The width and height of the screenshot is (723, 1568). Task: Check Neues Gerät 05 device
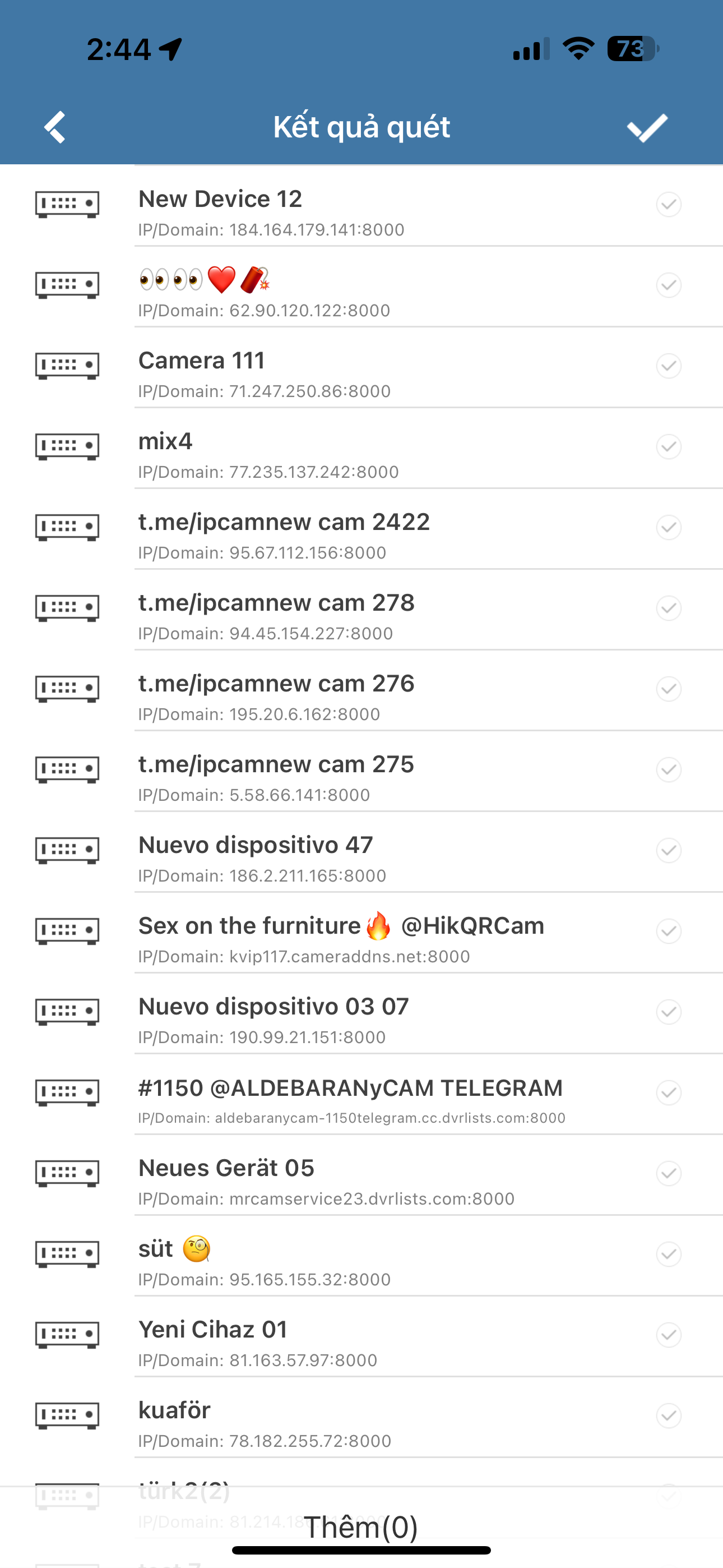tap(668, 1173)
